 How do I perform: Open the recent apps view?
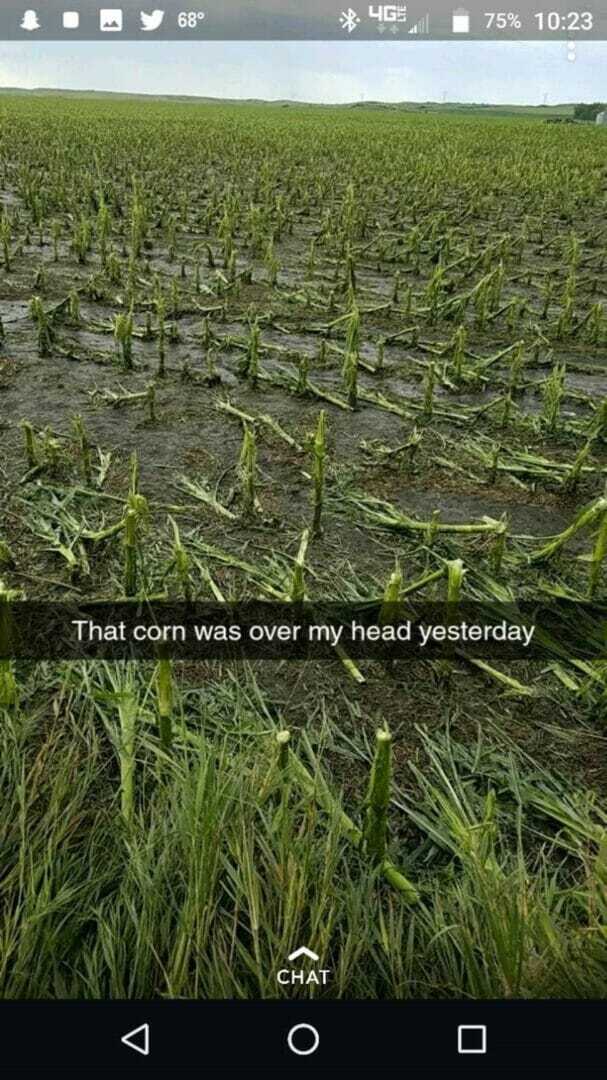click(x=472, y=1039)
